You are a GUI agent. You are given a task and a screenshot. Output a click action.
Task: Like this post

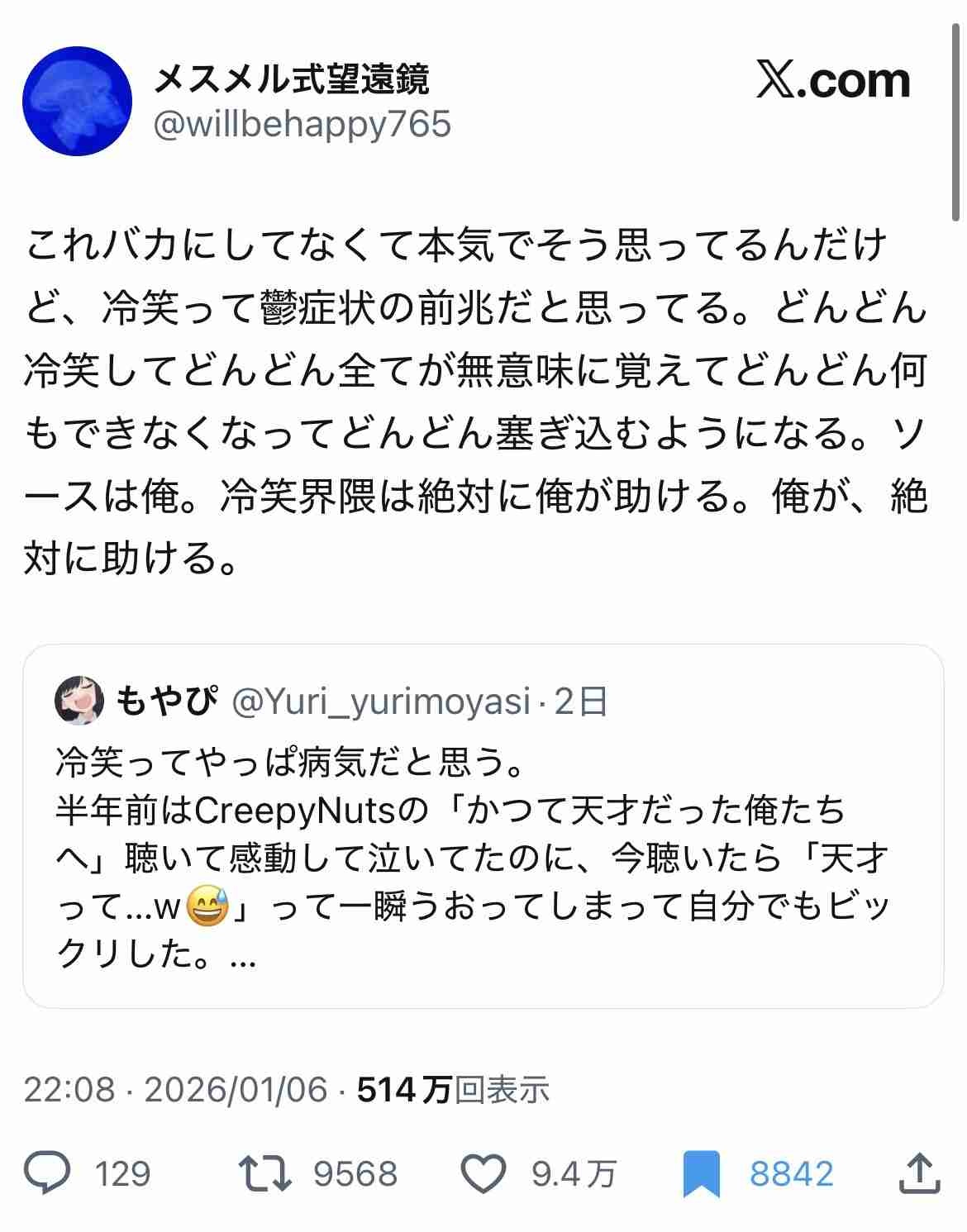(x=483, y=1173)
